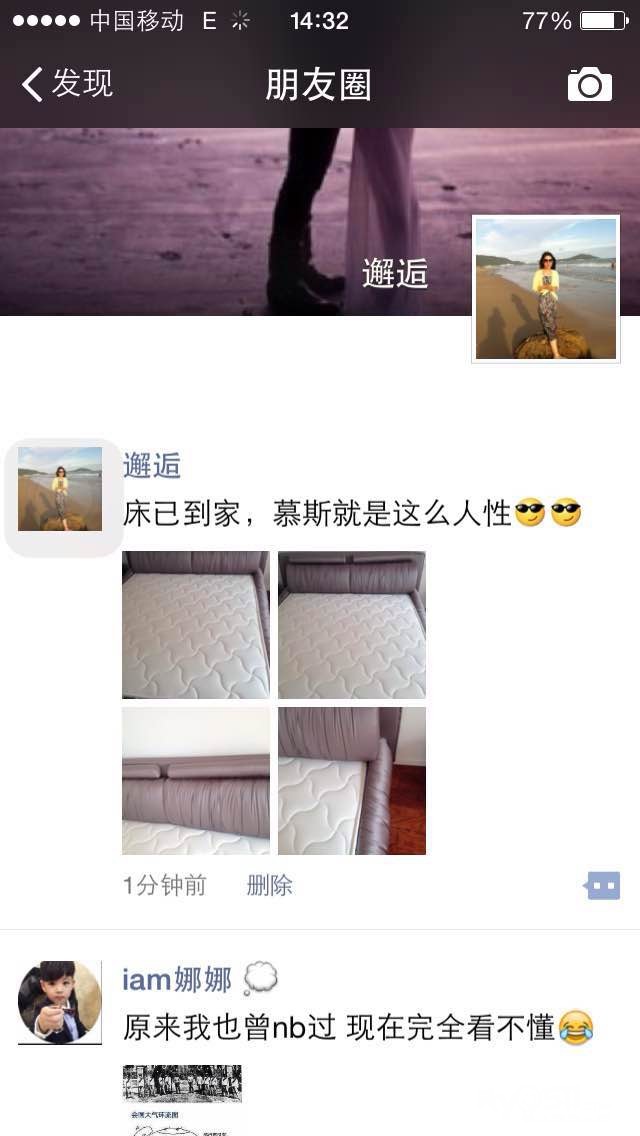Screen dimensions: 640x1136
Task: View the second mattress photo with headboard
Action: pos(352,625)
